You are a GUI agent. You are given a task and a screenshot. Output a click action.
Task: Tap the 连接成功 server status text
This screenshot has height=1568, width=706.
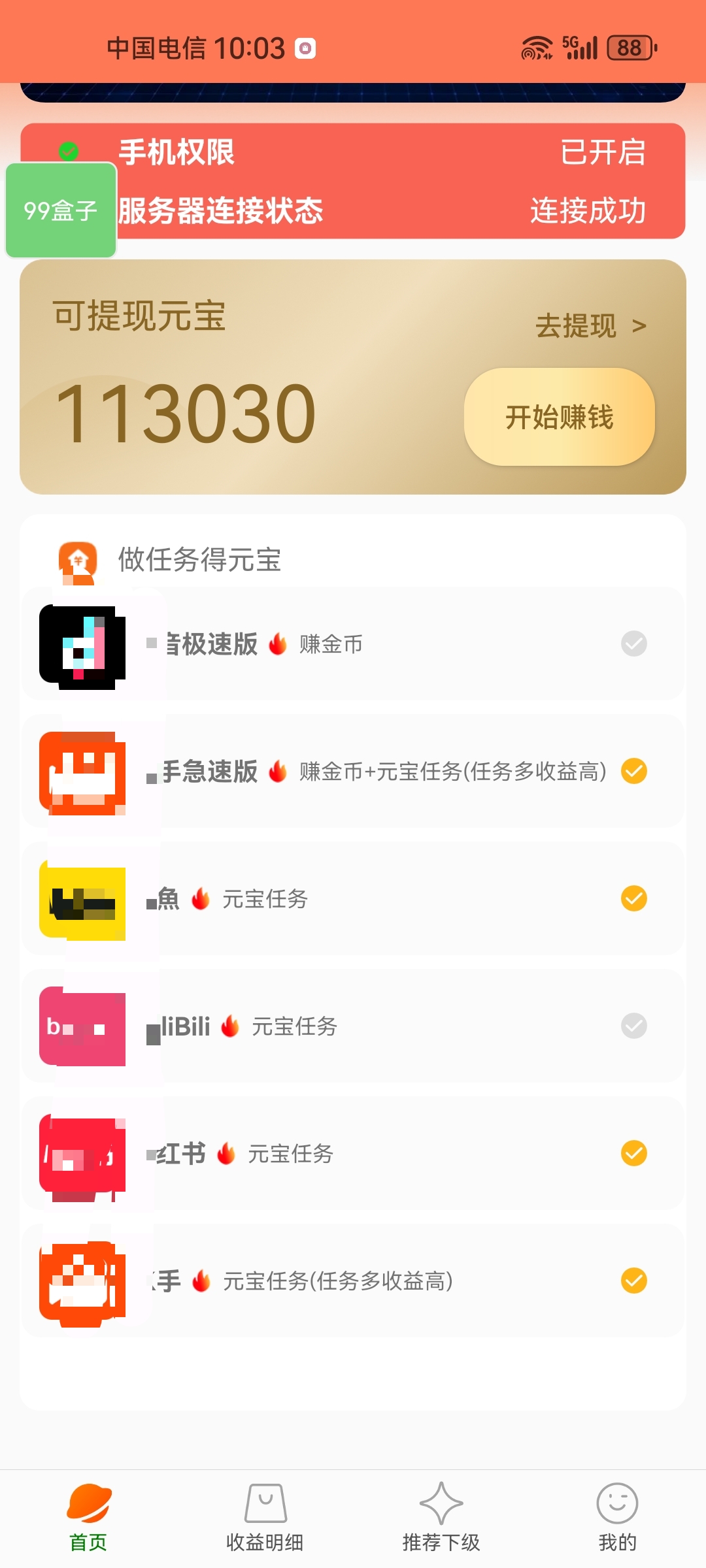click(587, 212)
